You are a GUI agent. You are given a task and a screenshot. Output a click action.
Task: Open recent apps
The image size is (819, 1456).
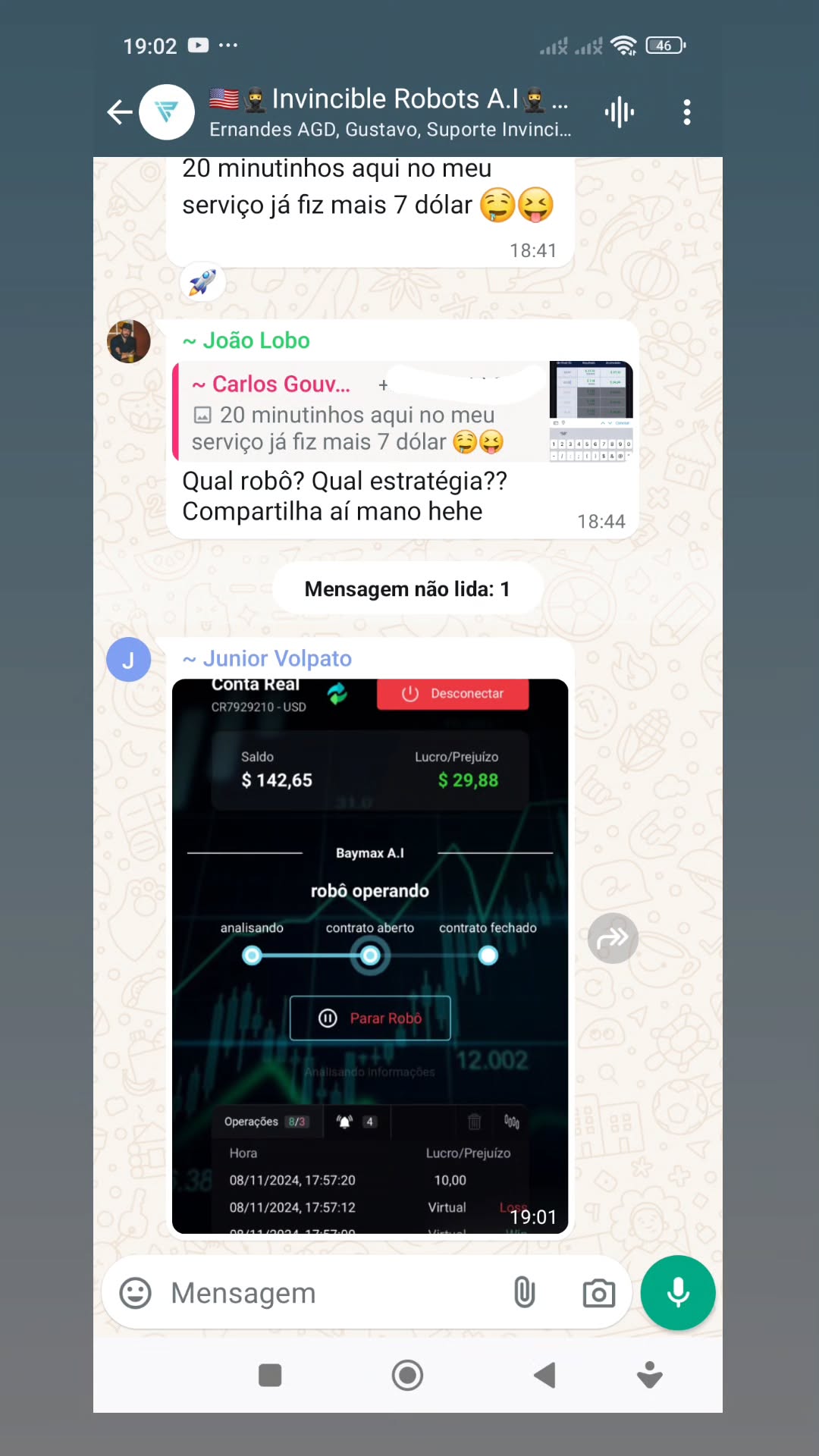coord(270,1375)
